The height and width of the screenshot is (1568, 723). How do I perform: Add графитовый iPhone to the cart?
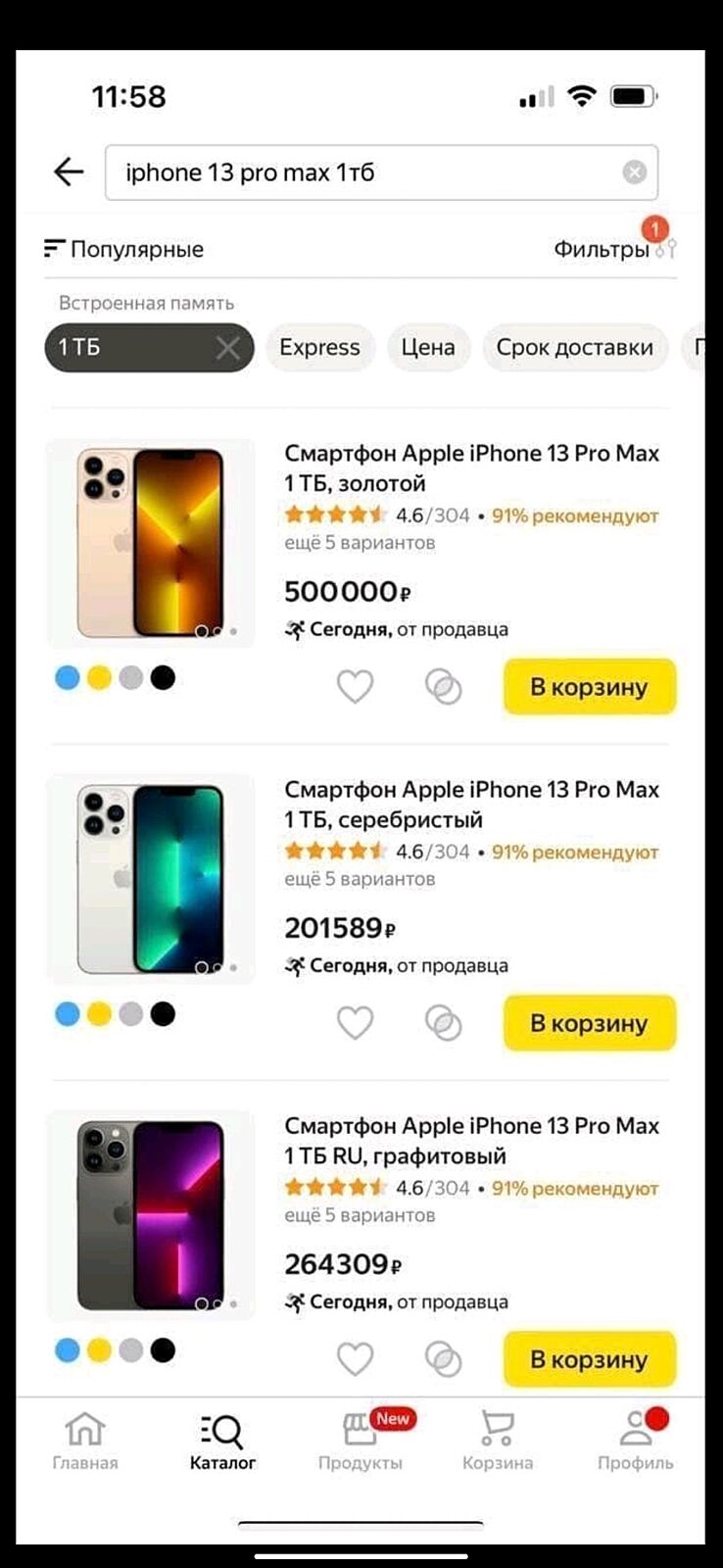click(x=589, y=1359)
